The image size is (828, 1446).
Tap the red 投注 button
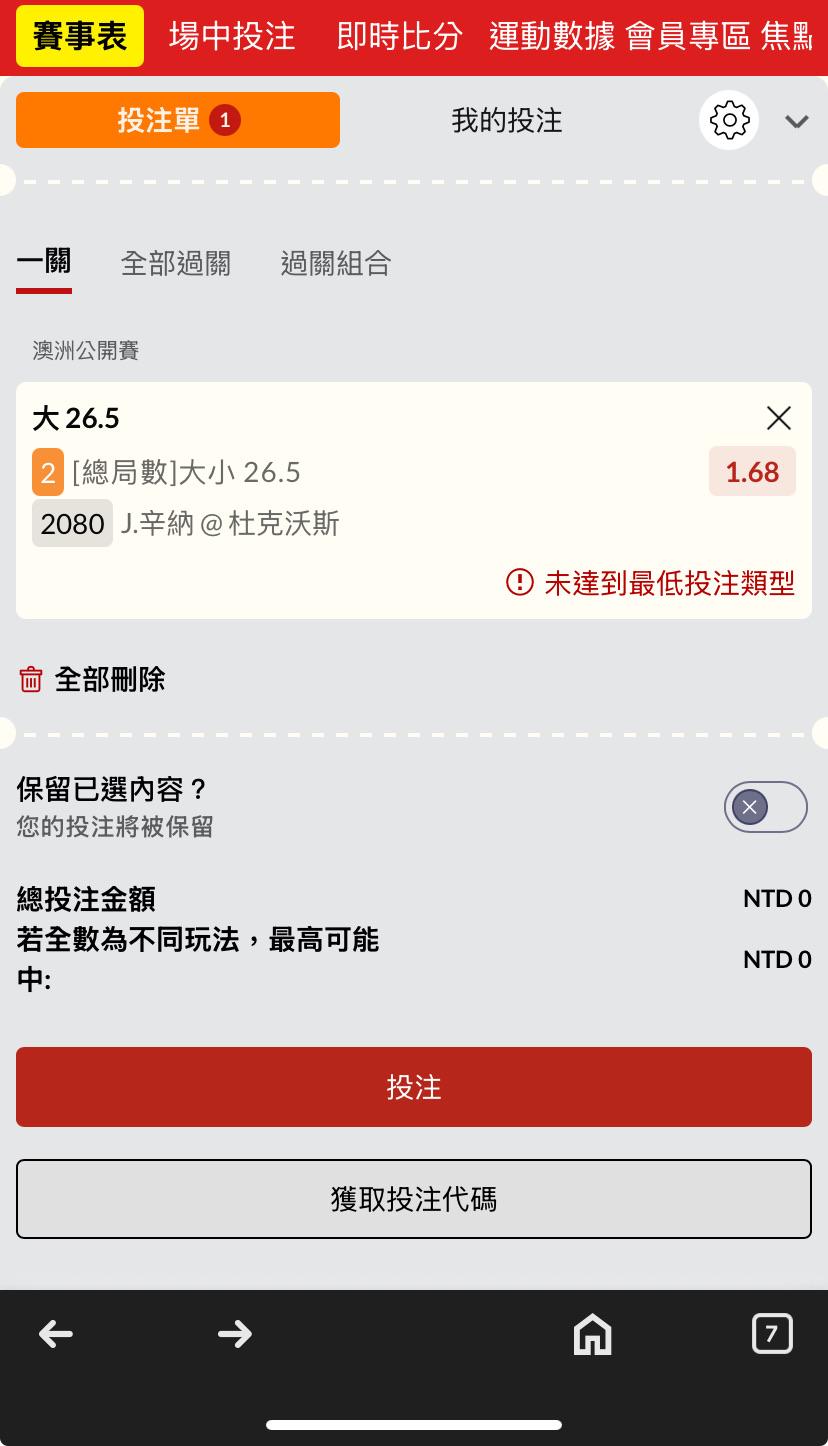coord(414,1087)
